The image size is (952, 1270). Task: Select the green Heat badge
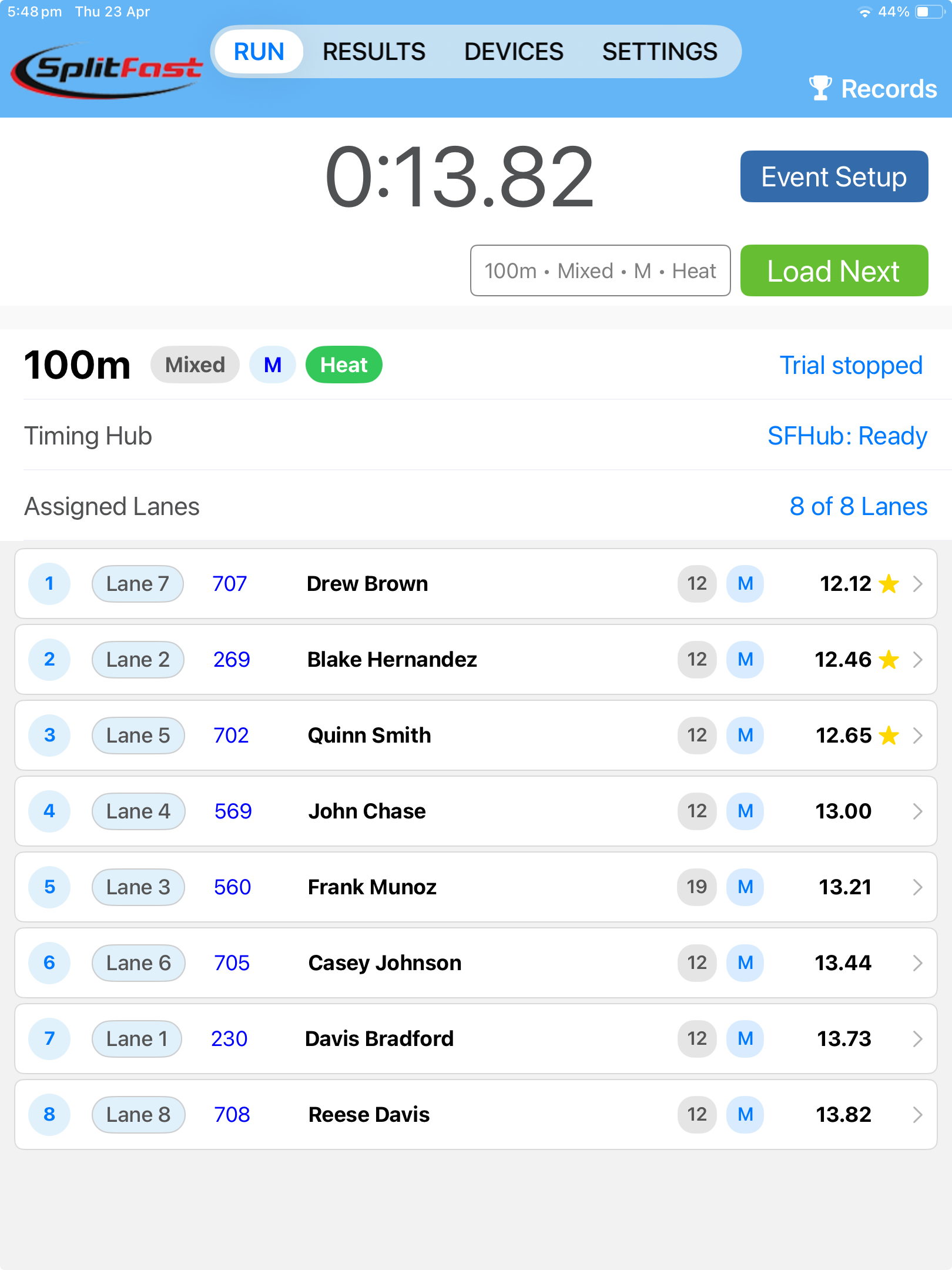pos(344,365)
